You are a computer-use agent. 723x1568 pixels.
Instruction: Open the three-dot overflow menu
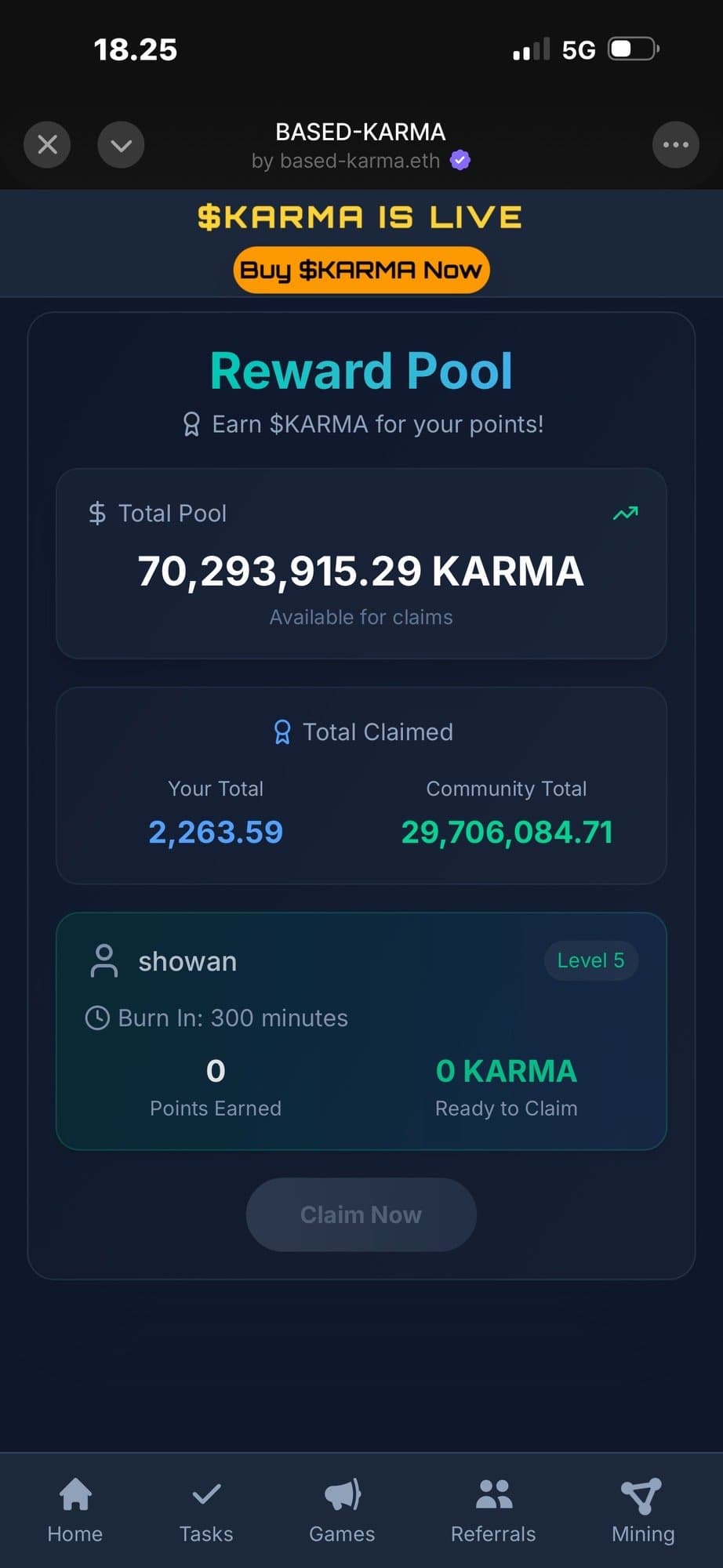click(675, 145)
